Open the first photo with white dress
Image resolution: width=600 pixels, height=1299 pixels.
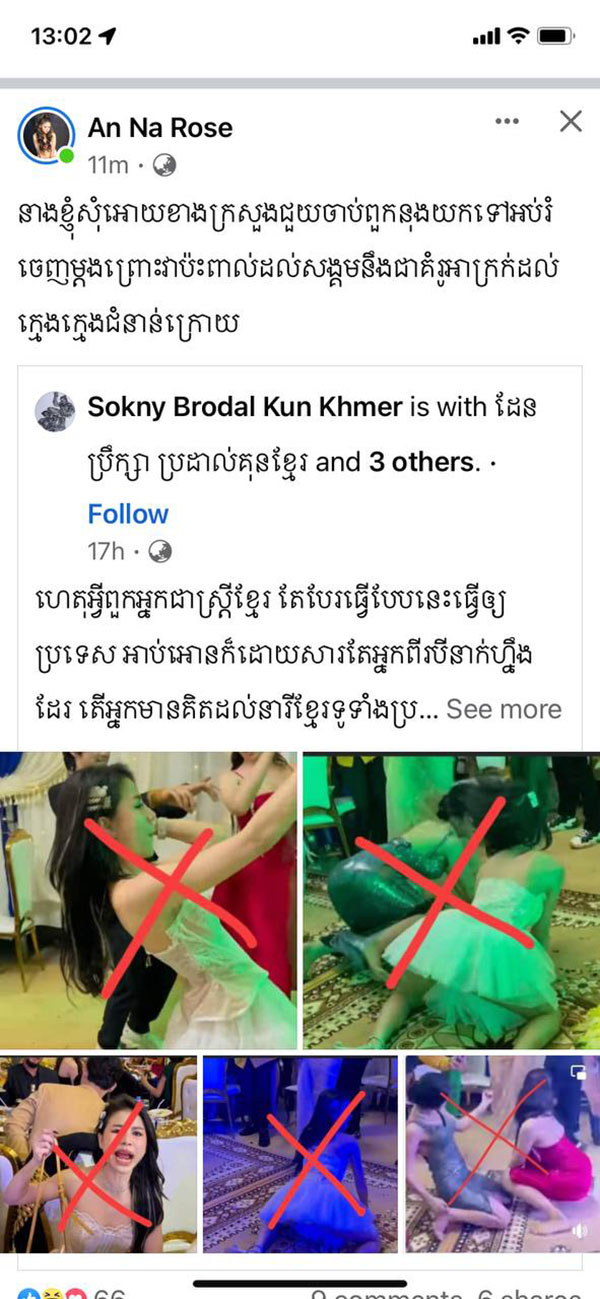pos(148,899)
